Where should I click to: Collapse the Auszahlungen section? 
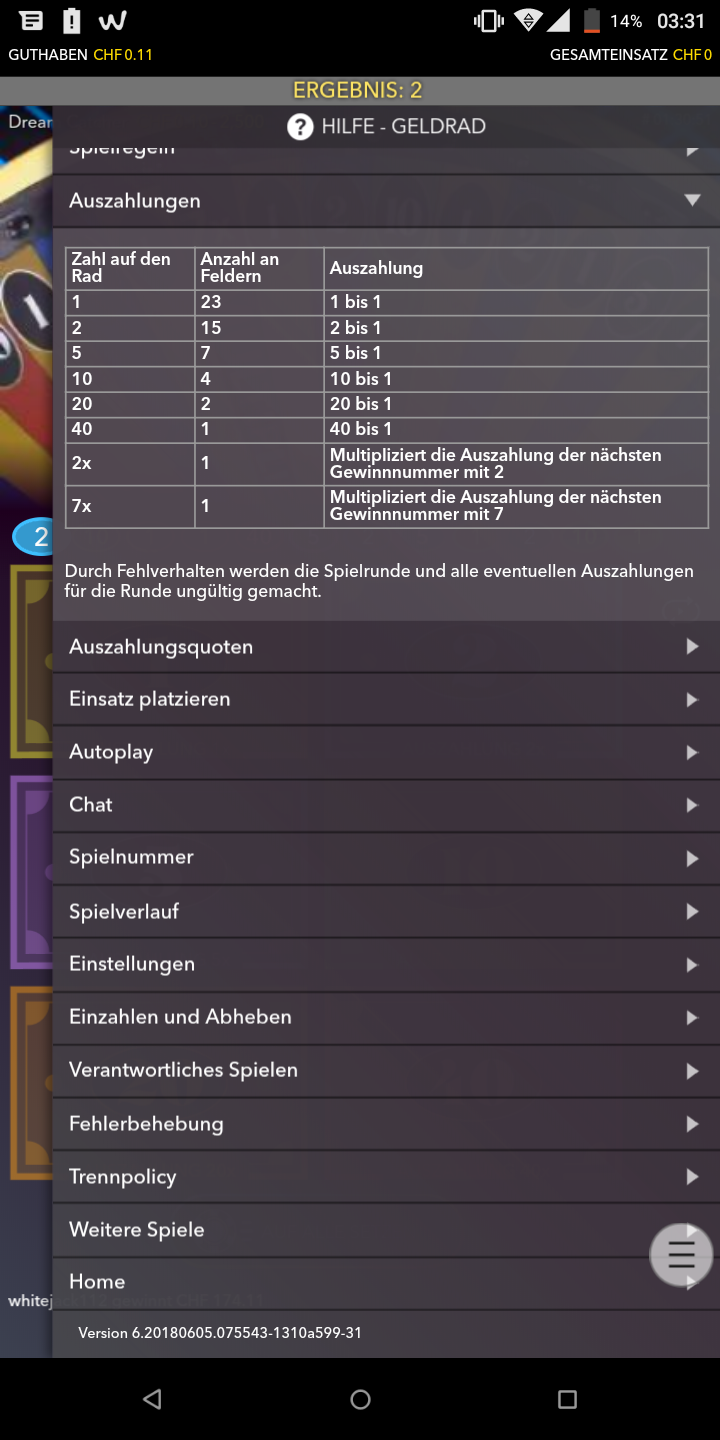coord(386,201)
